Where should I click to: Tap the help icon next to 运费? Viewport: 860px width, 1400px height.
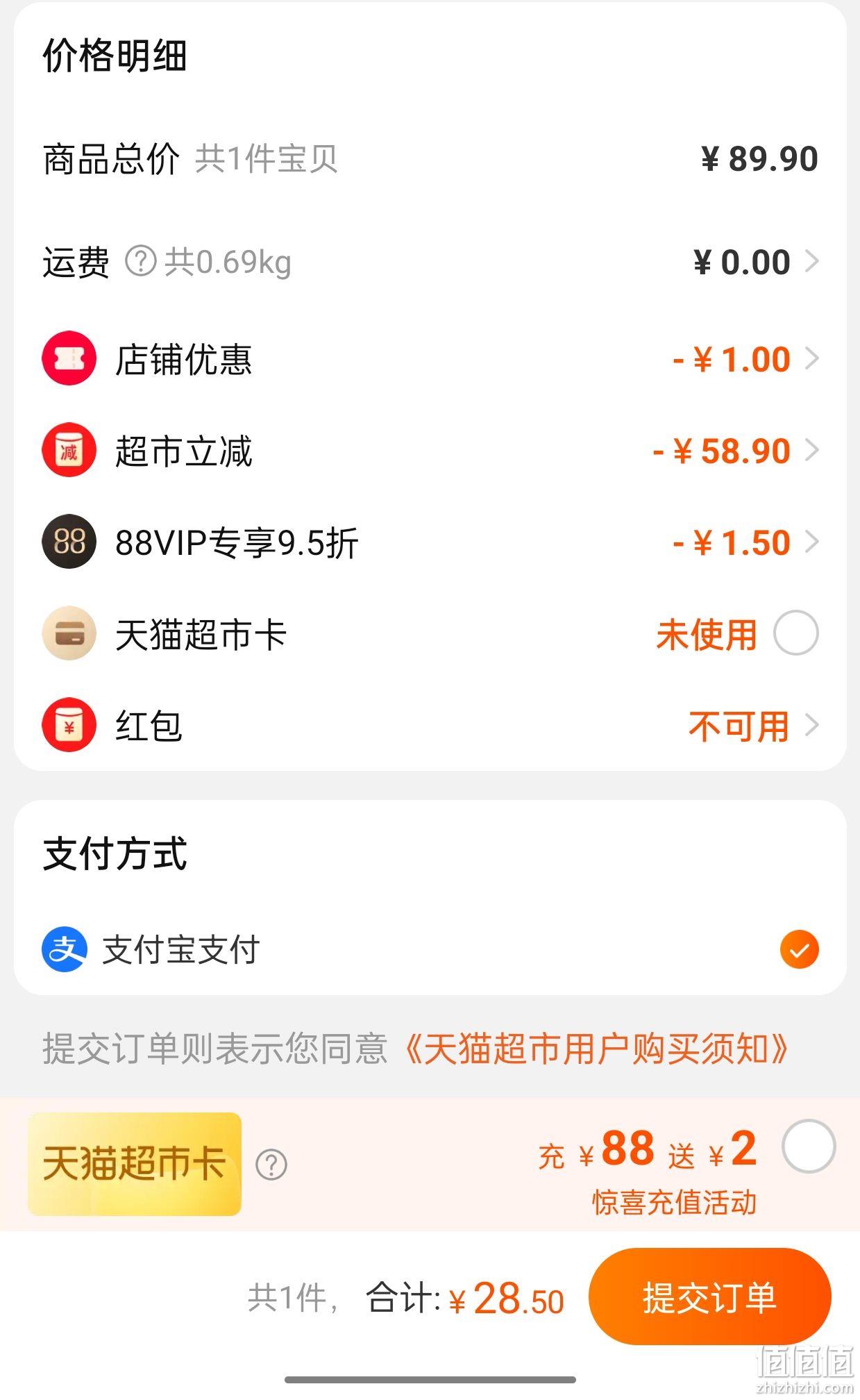click(x=141, y=262)
